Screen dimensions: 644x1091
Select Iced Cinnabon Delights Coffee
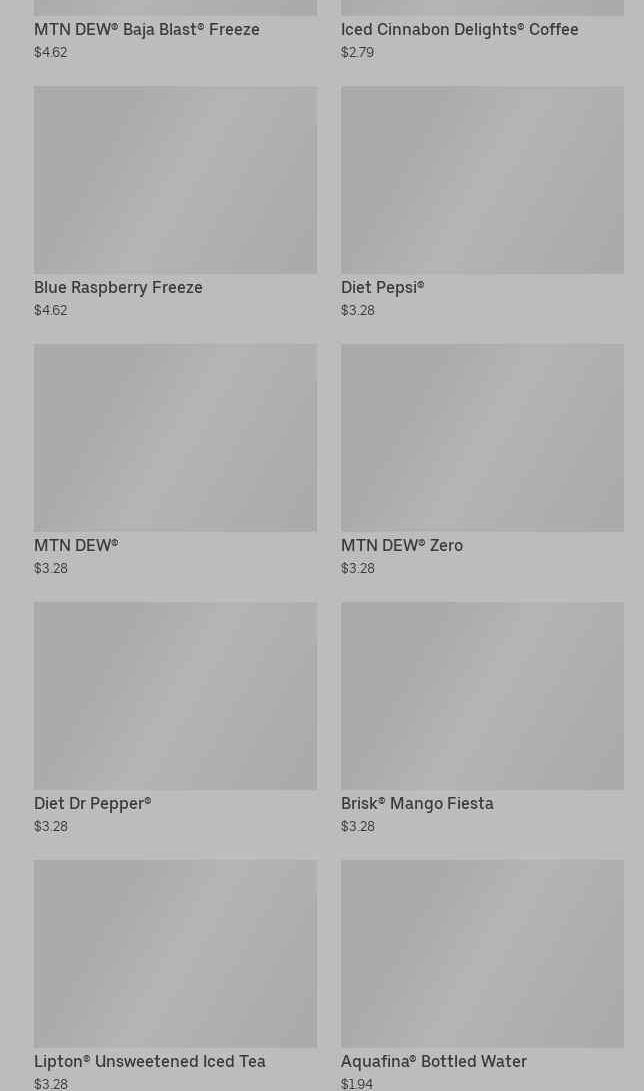[x=459, y=29]
